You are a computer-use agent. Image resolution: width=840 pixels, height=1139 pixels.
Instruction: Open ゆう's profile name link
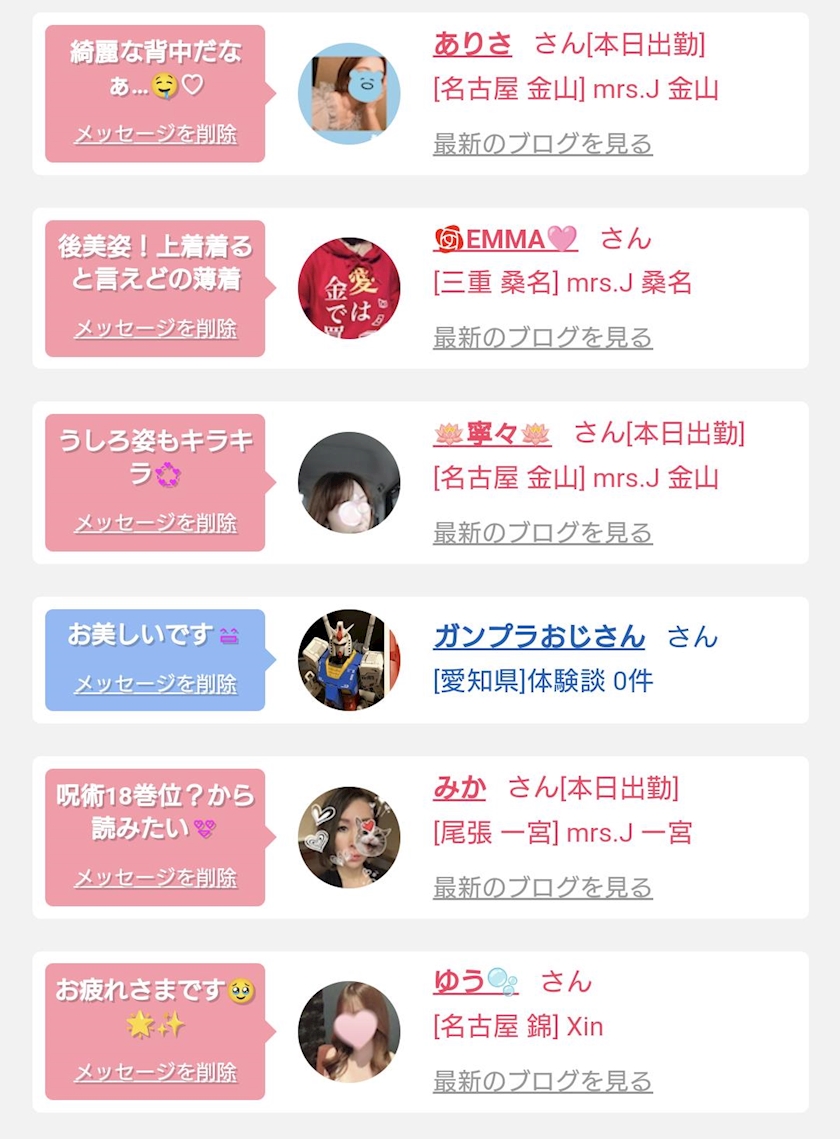pos(476,982)
